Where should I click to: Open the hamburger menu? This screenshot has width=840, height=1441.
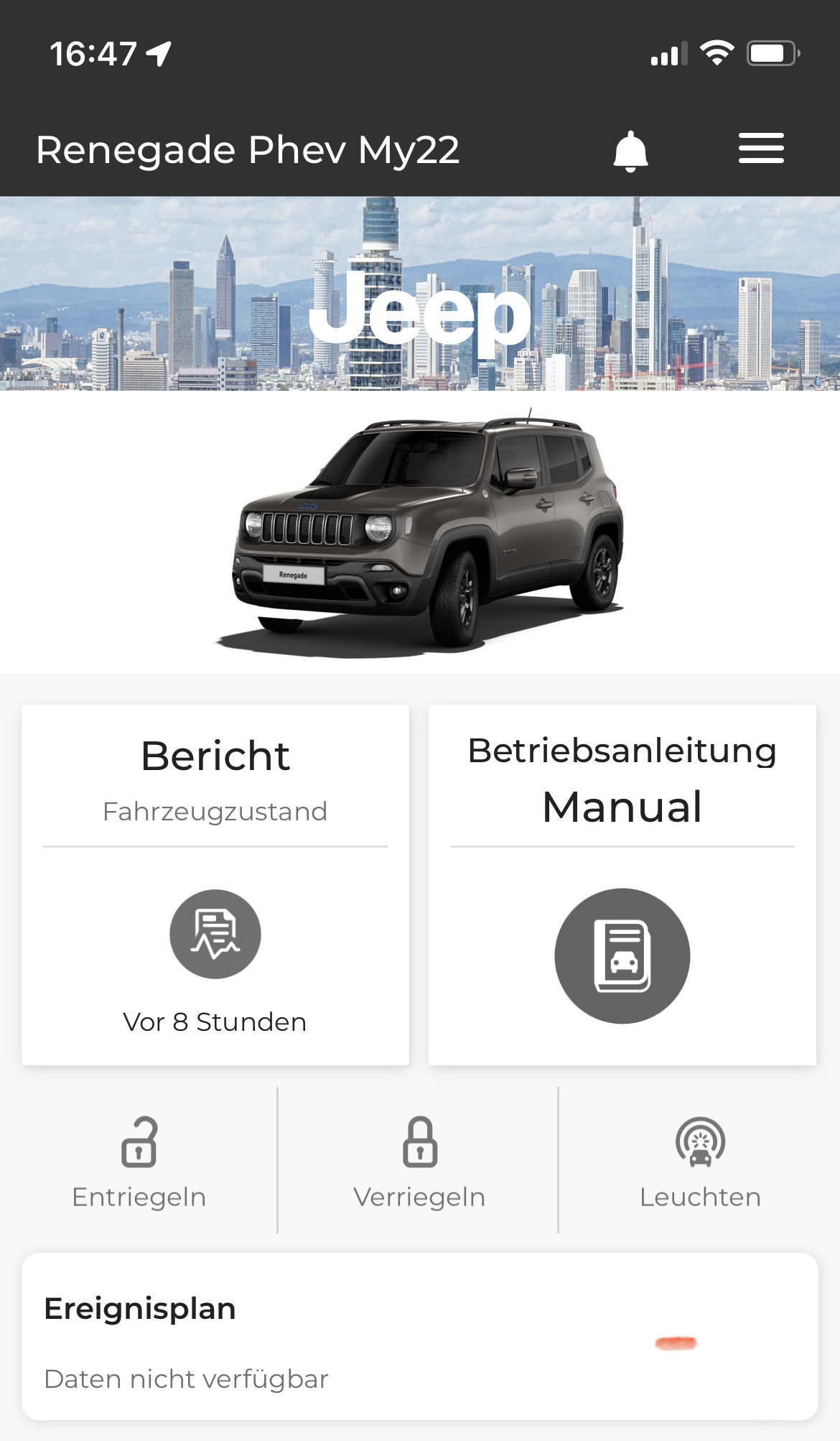pyautogui.click(x=761, y=149)
